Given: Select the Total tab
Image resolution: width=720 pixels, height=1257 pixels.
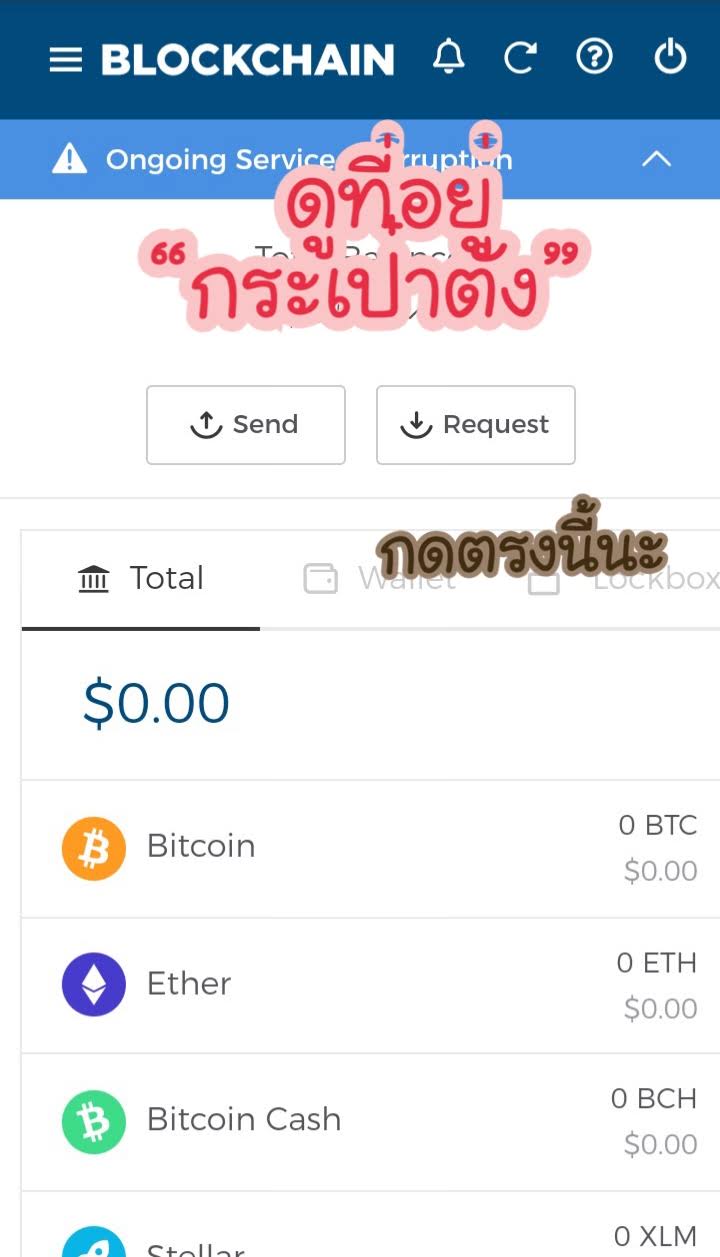Looking at the screenshot, I should pyautogui.click(x=141, y=579).
